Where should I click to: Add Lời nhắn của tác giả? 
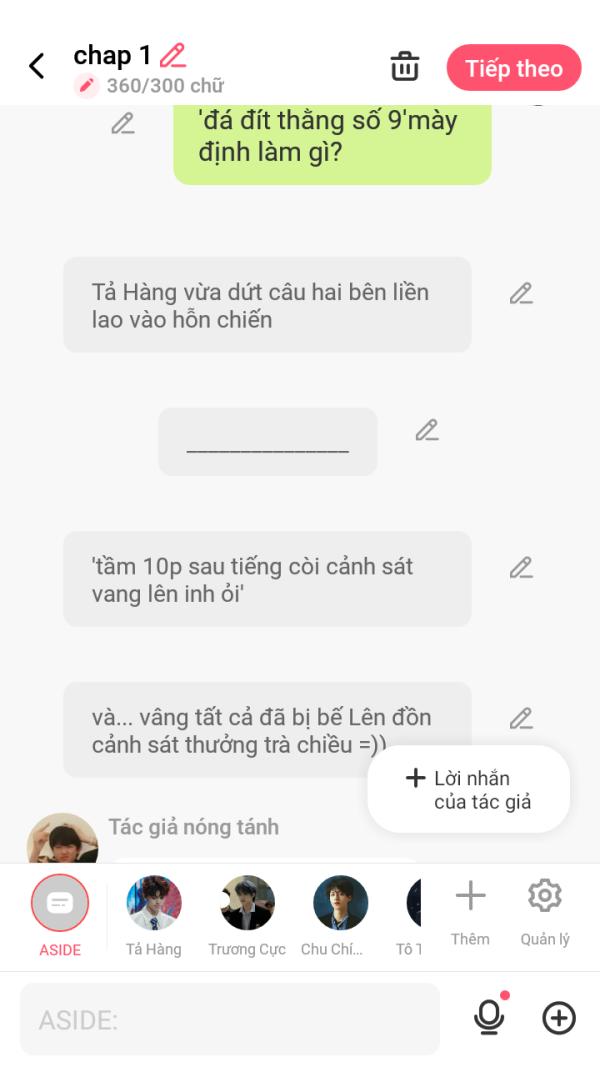coord(469,789)
